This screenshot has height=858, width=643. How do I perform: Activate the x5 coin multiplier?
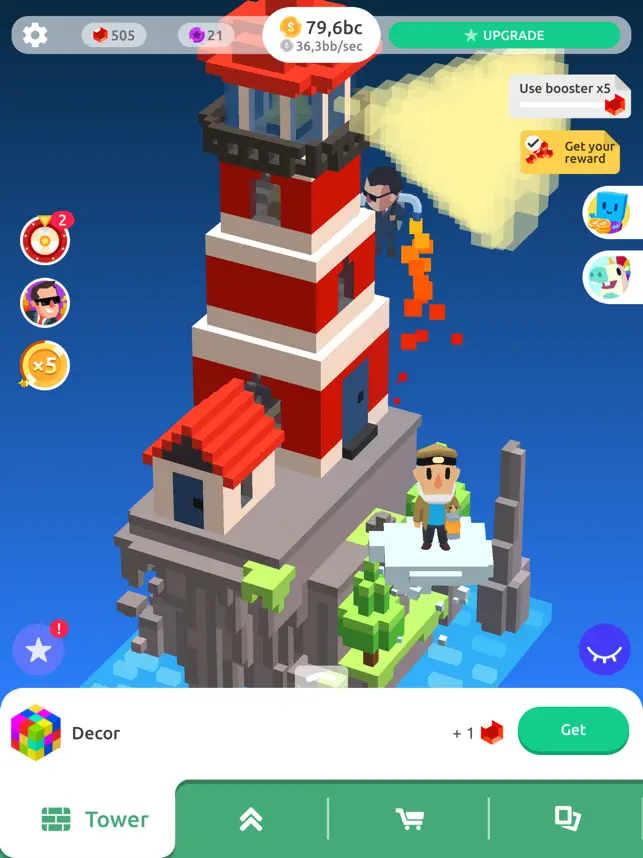point(44,365)
